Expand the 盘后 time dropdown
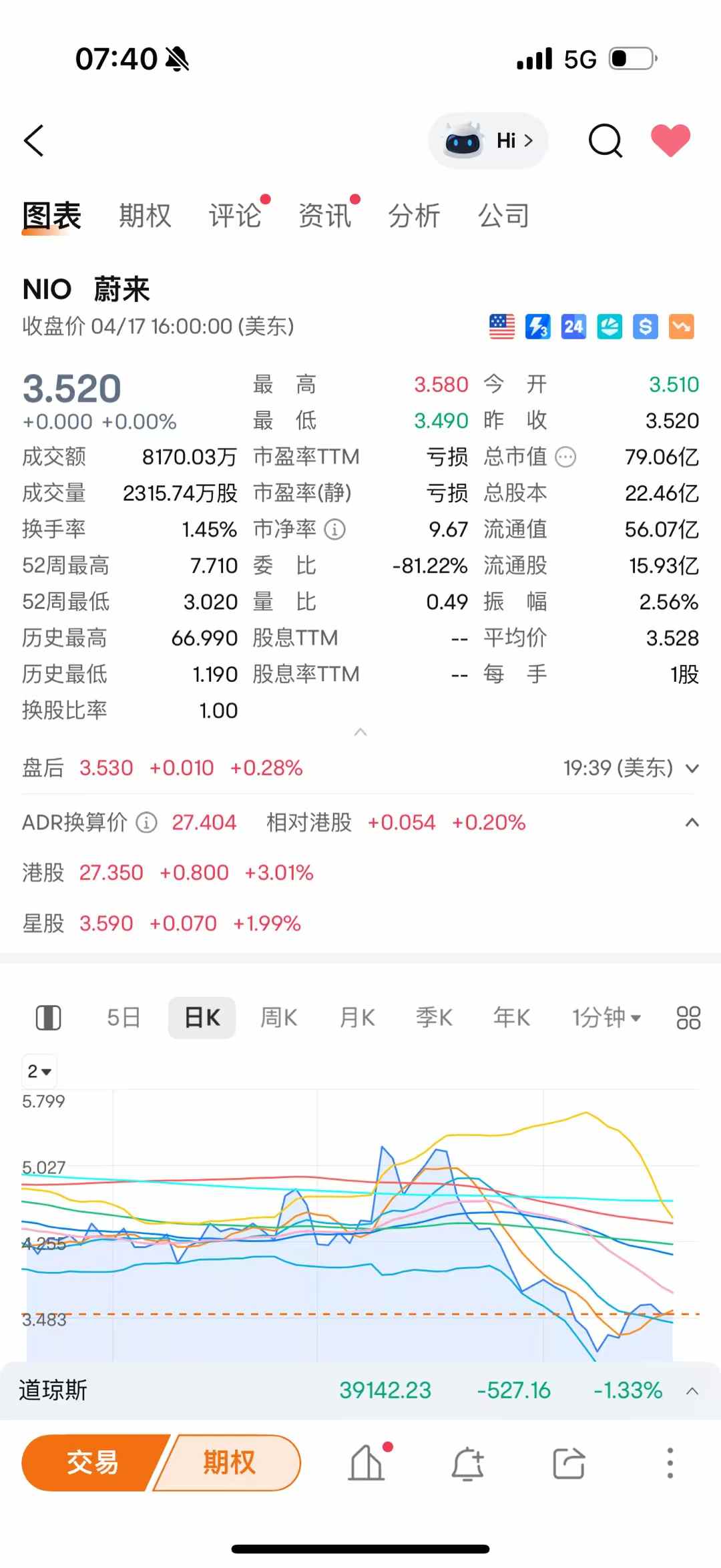The height and width of the screenshot is (1568, 721). click(x=692, y=769)
